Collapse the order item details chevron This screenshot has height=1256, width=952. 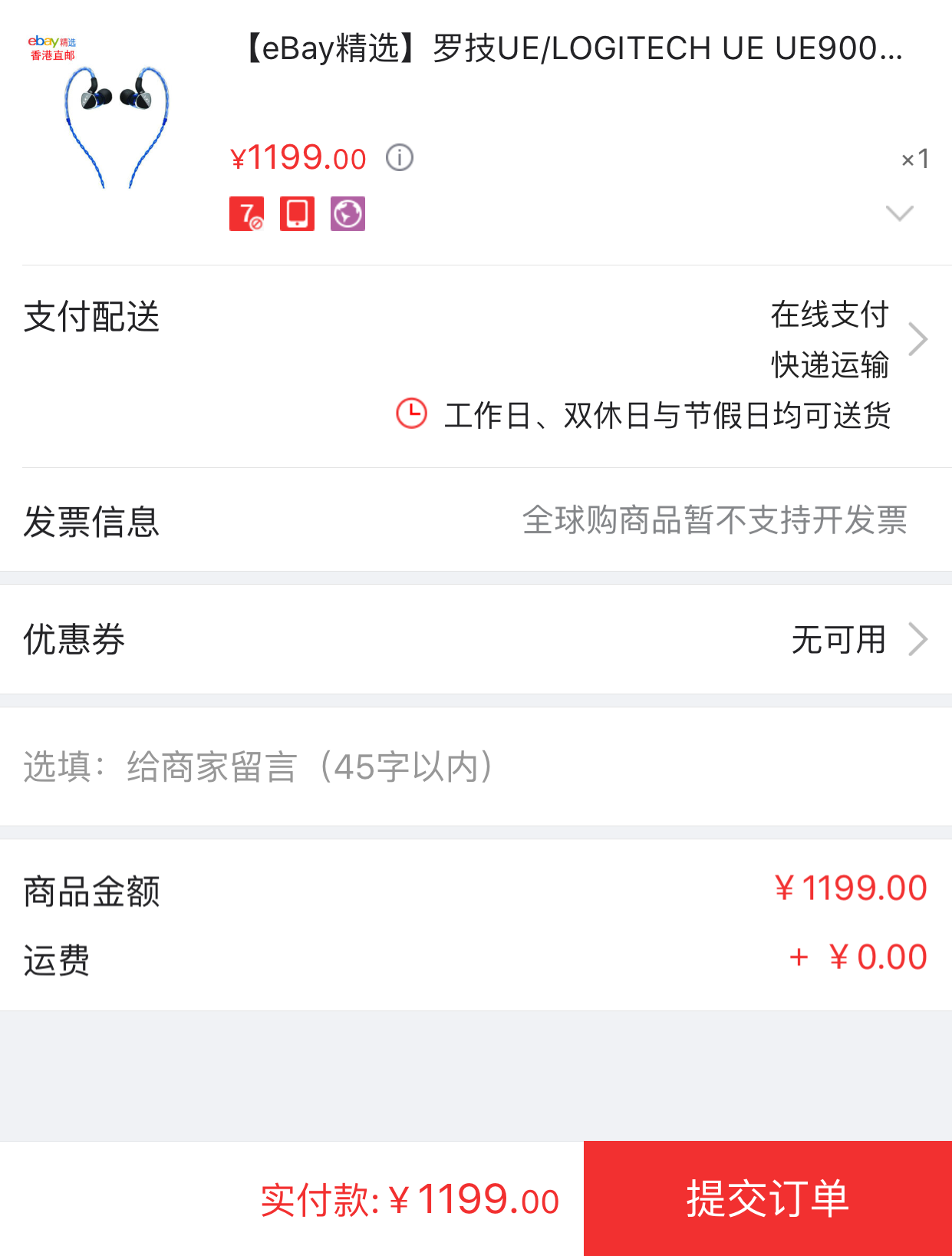point(900,213)
